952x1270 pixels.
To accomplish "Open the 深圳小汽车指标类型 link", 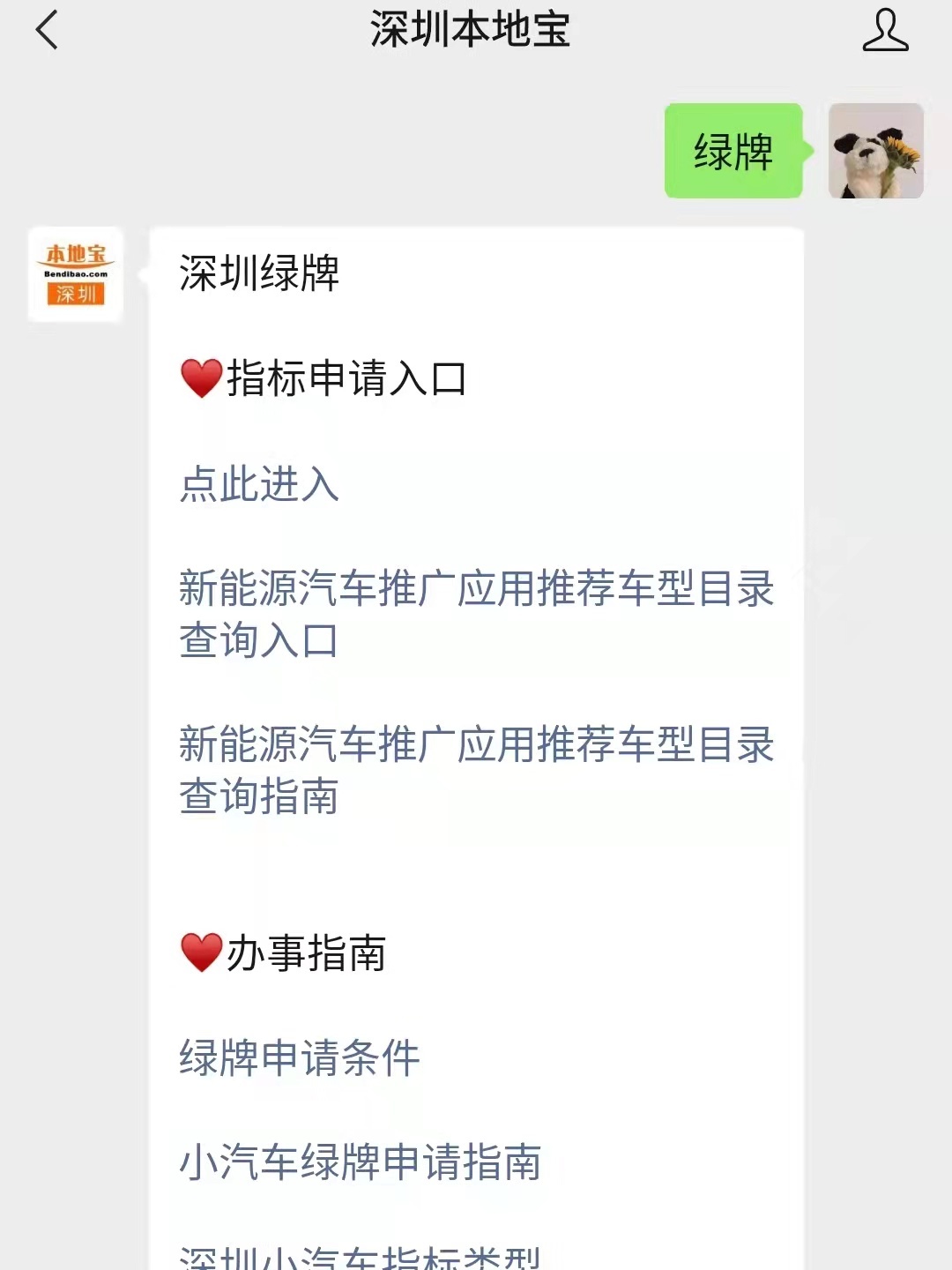I will point(360,1256).
